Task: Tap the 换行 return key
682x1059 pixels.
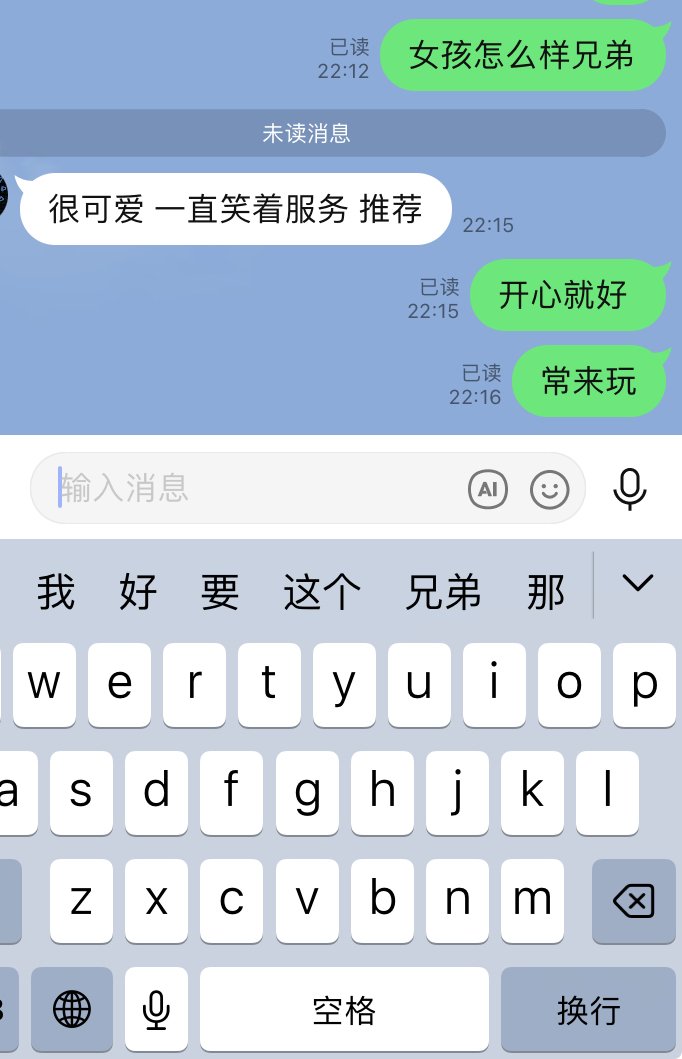Action: pyautogui.click(x=588, y=1010)
